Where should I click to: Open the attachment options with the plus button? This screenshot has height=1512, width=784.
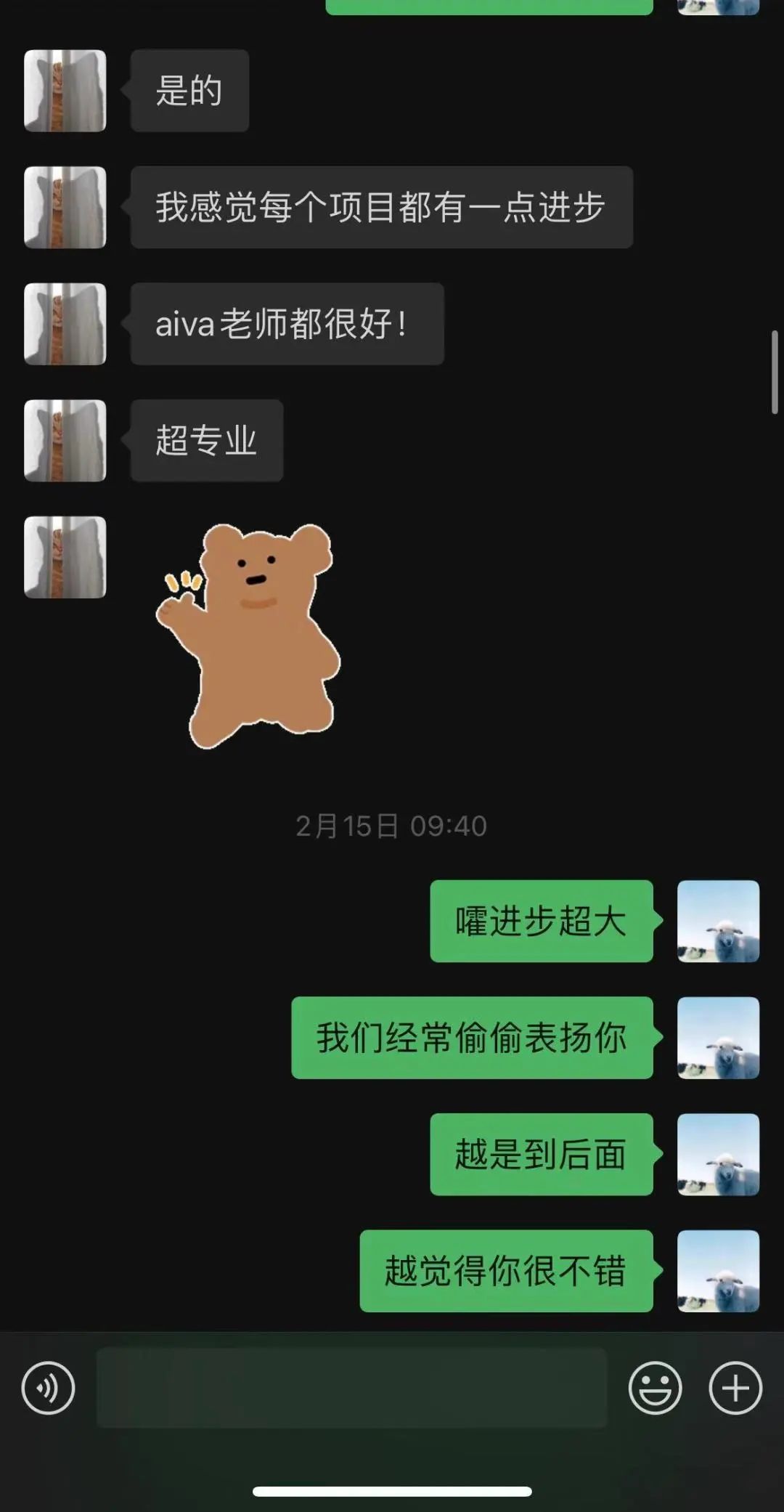click(x=736, y=1387)
